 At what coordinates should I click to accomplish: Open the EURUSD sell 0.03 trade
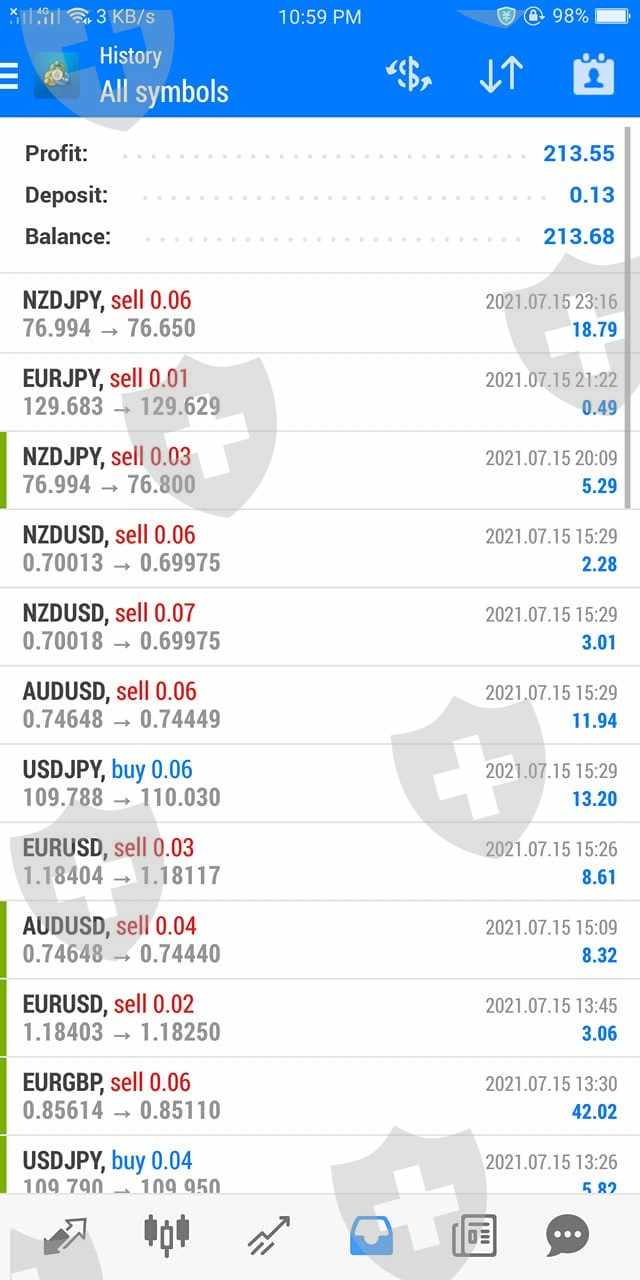click(x=320, y=861)
